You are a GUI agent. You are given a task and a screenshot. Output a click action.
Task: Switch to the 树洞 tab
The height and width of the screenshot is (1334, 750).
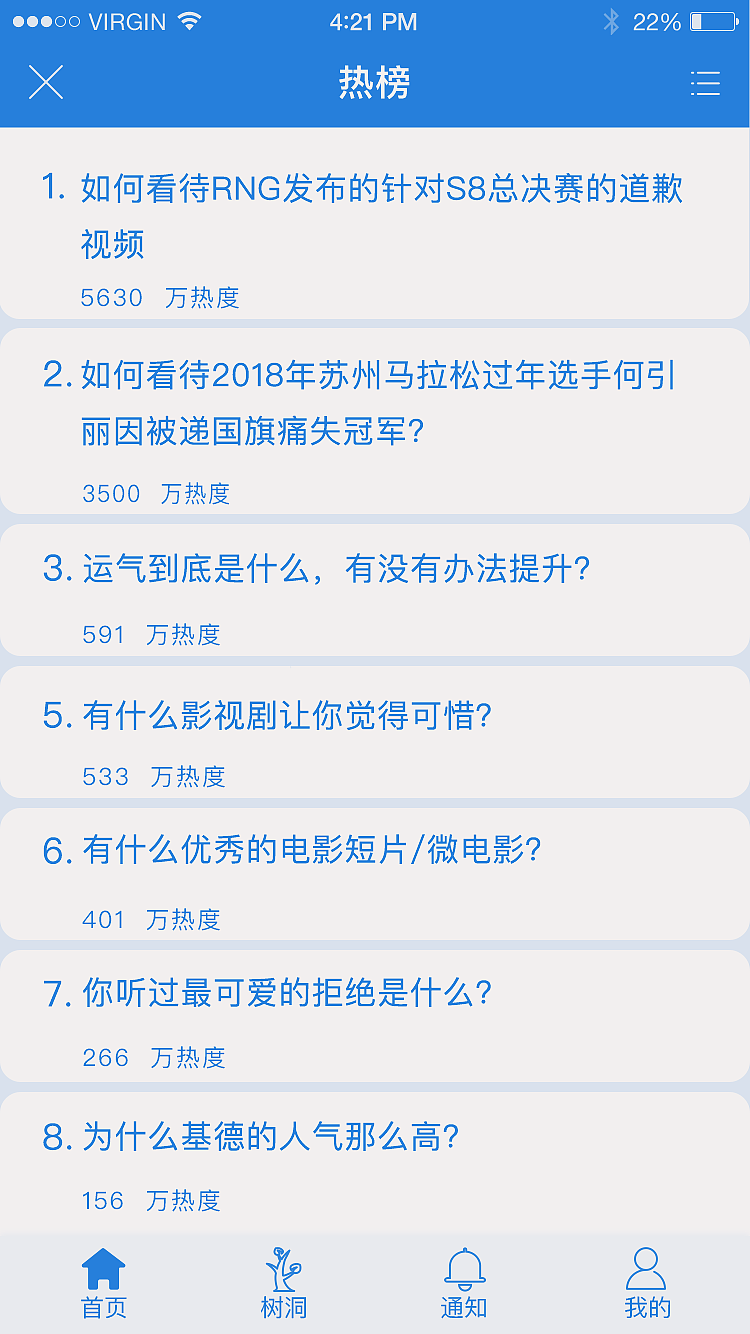coord(284,1283)
